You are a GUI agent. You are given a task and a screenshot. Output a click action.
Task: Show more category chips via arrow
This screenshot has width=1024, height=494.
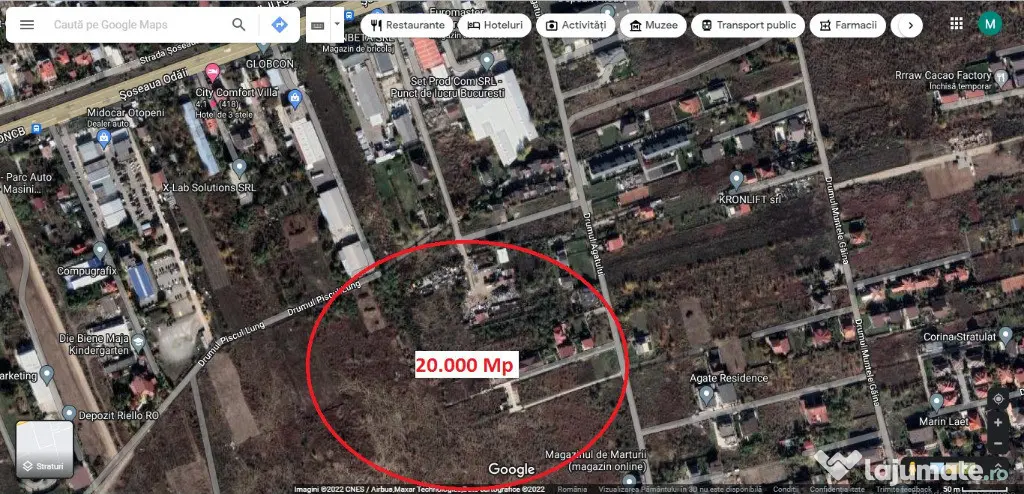click(x=906, y=25)
